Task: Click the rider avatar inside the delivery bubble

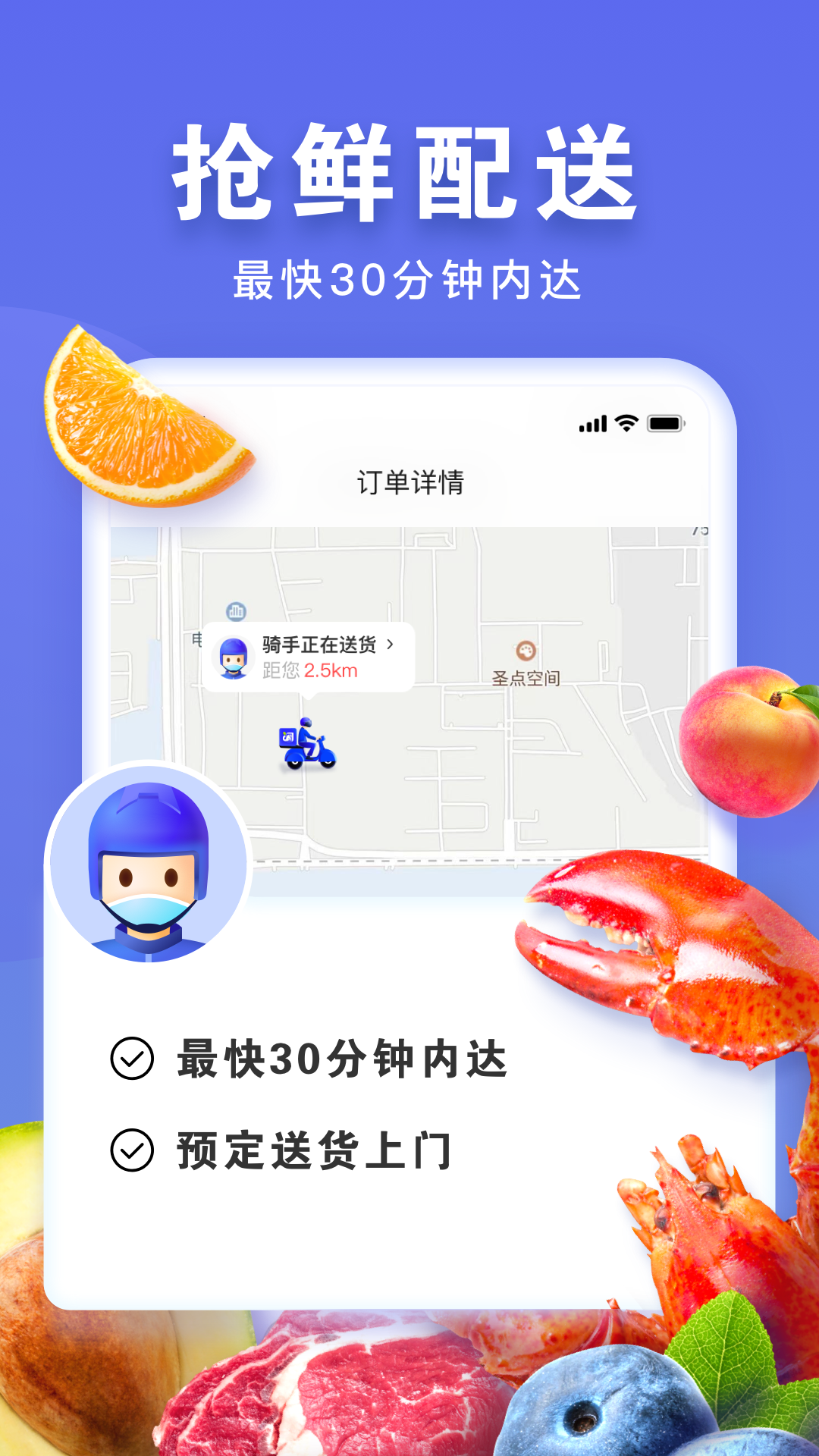Action: pos(234,657)
